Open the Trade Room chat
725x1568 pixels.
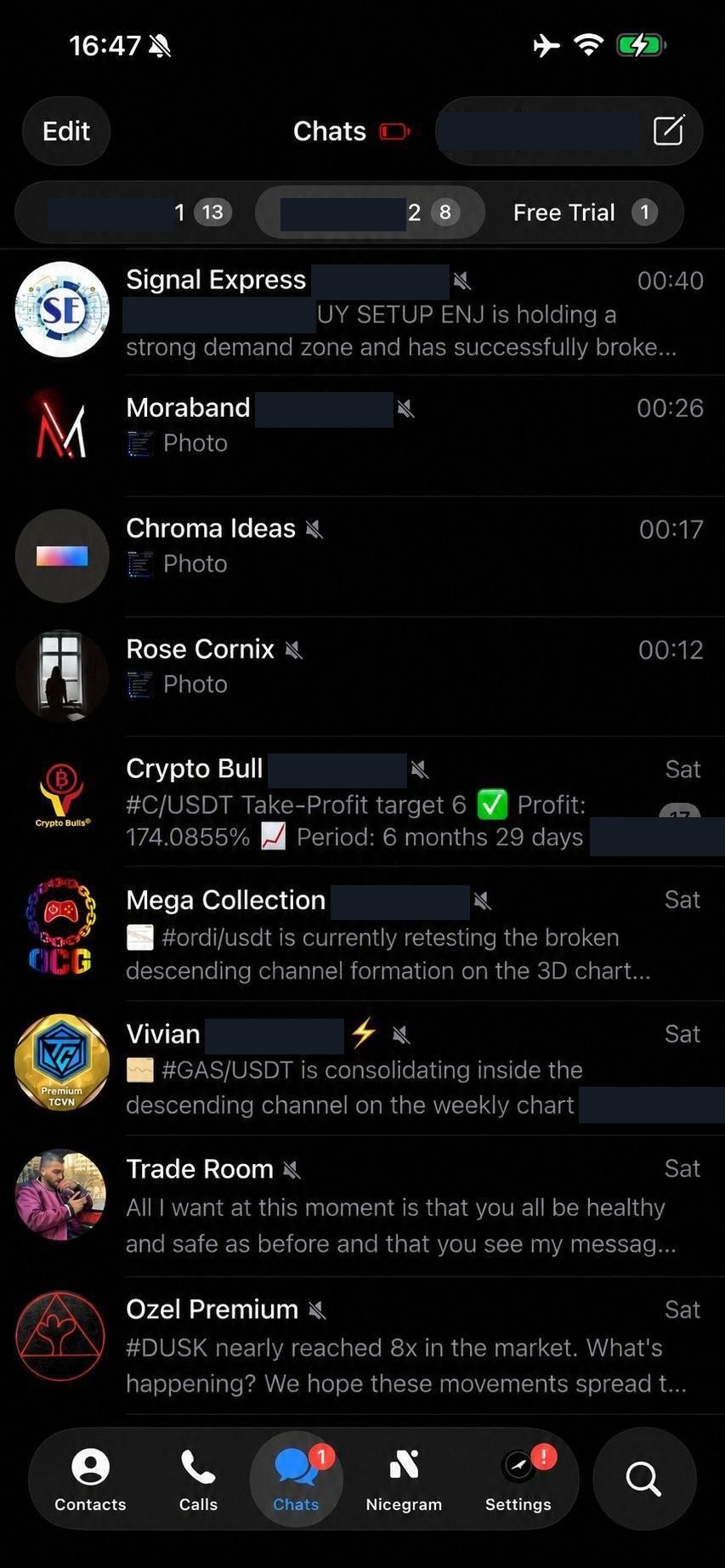(x=362, y=1206)
